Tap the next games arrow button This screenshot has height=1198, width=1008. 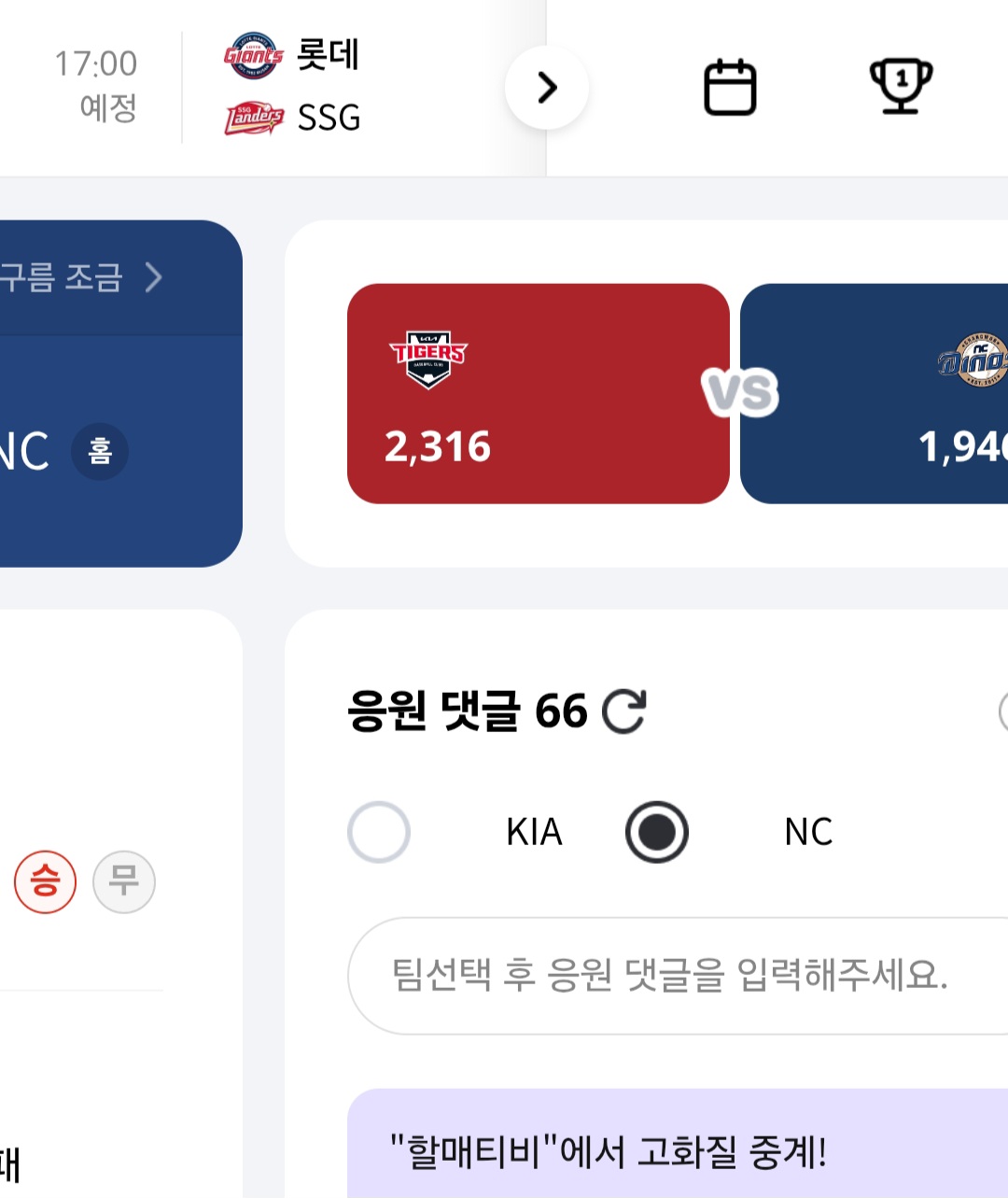coord(547,88)
